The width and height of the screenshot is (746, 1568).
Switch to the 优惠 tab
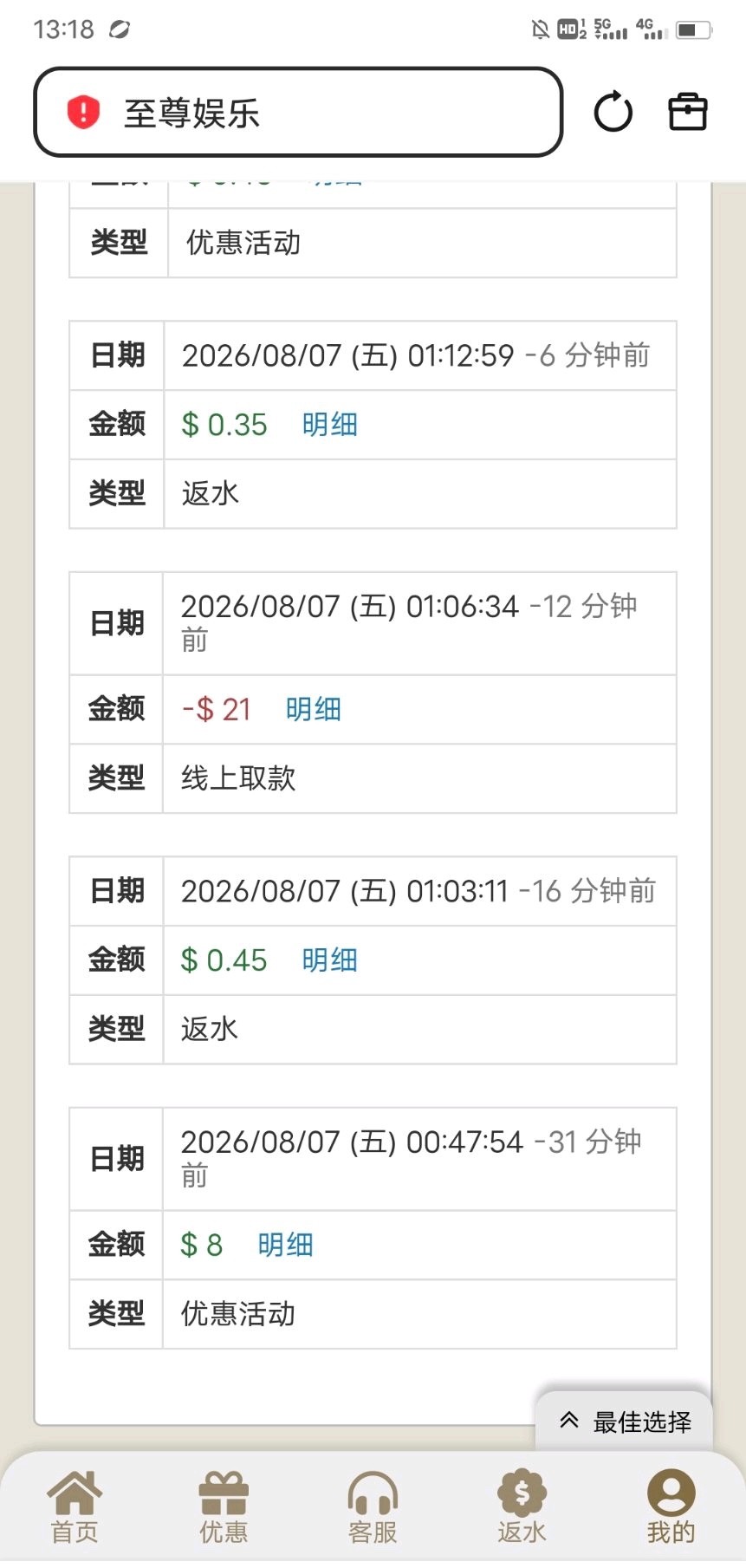[x=224, y=1508]
